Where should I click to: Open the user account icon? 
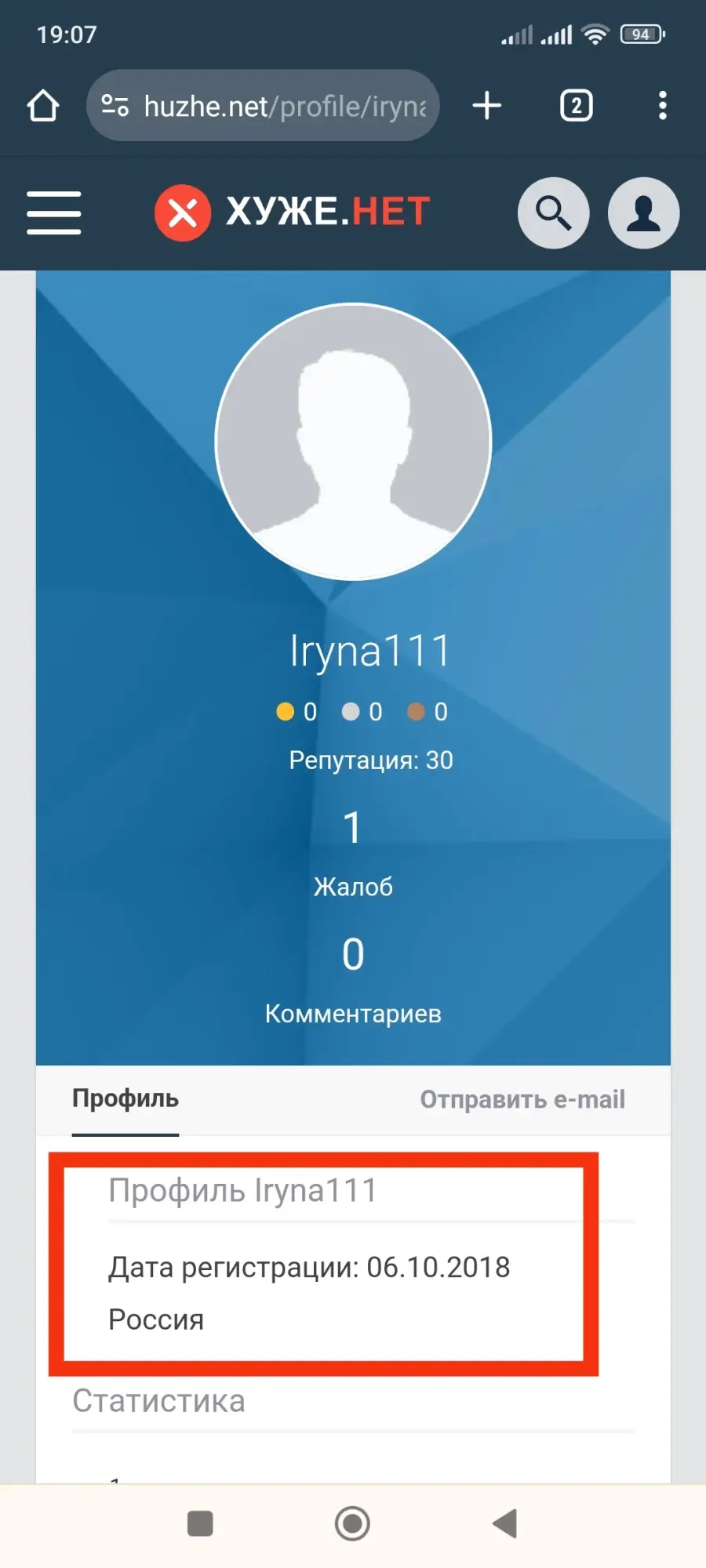tap(643, 212)
